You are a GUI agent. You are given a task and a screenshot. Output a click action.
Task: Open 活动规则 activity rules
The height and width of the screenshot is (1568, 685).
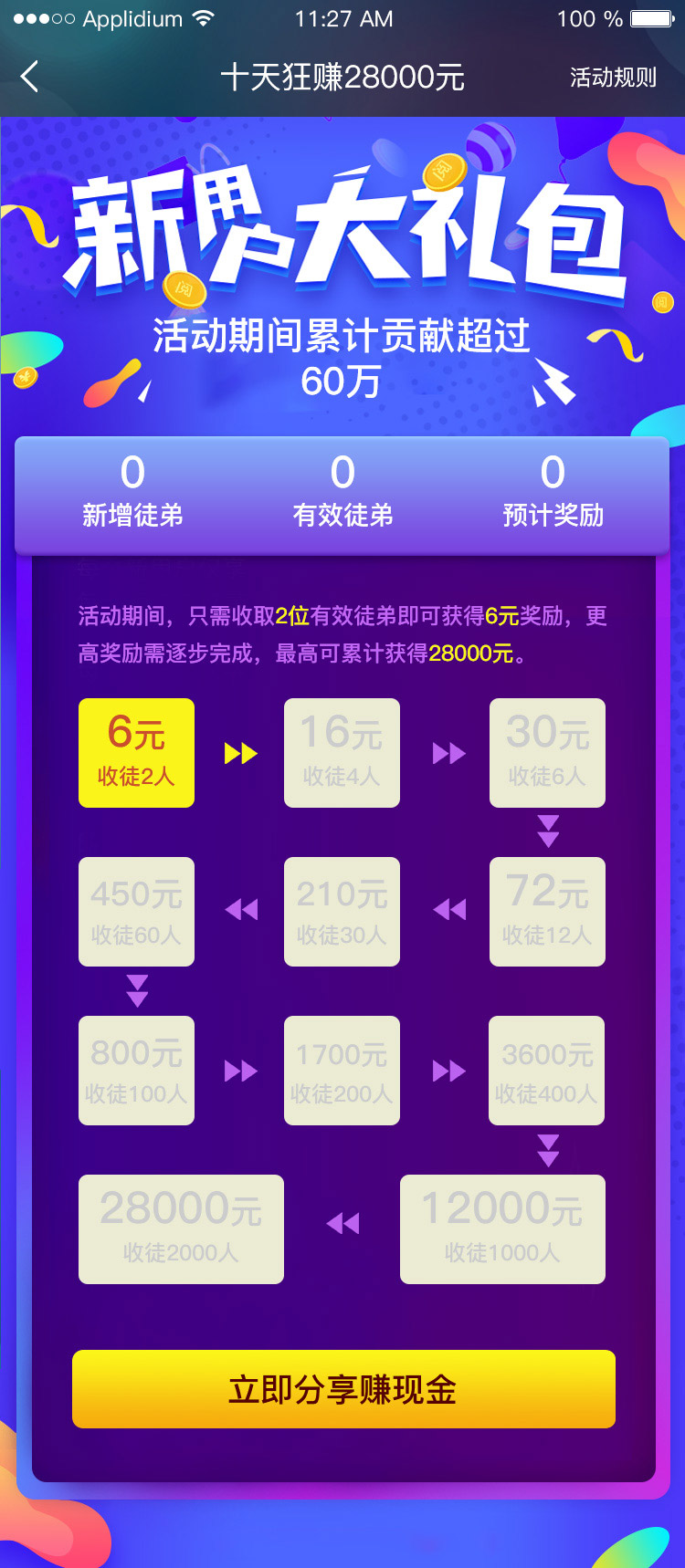[x=613, y=78]
